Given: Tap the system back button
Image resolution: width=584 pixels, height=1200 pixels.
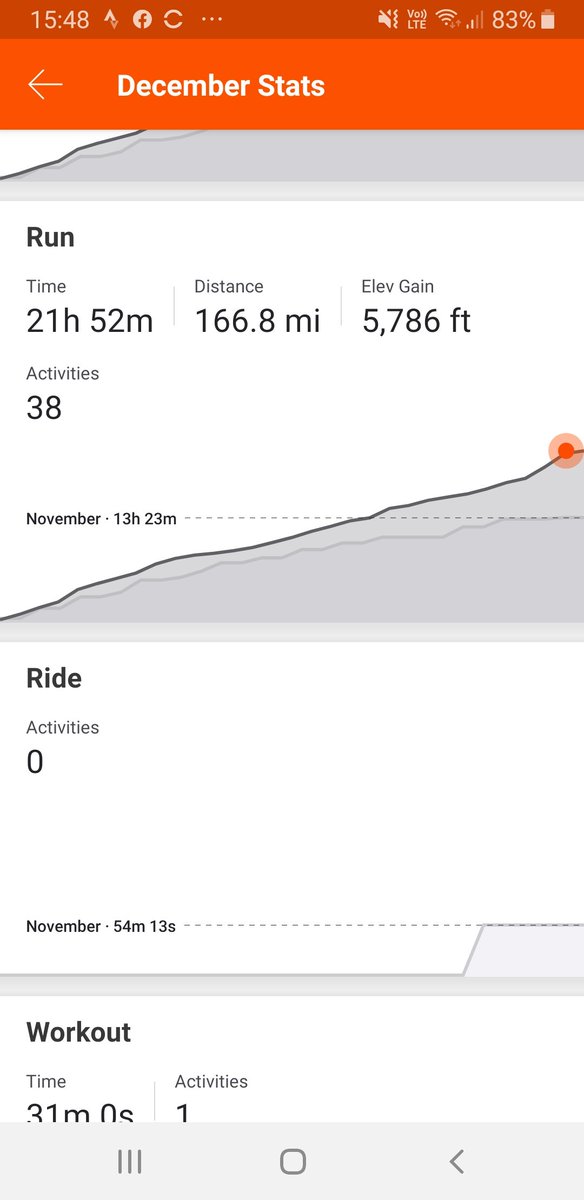Looking at the screenshot, I should click(456, 1161).
